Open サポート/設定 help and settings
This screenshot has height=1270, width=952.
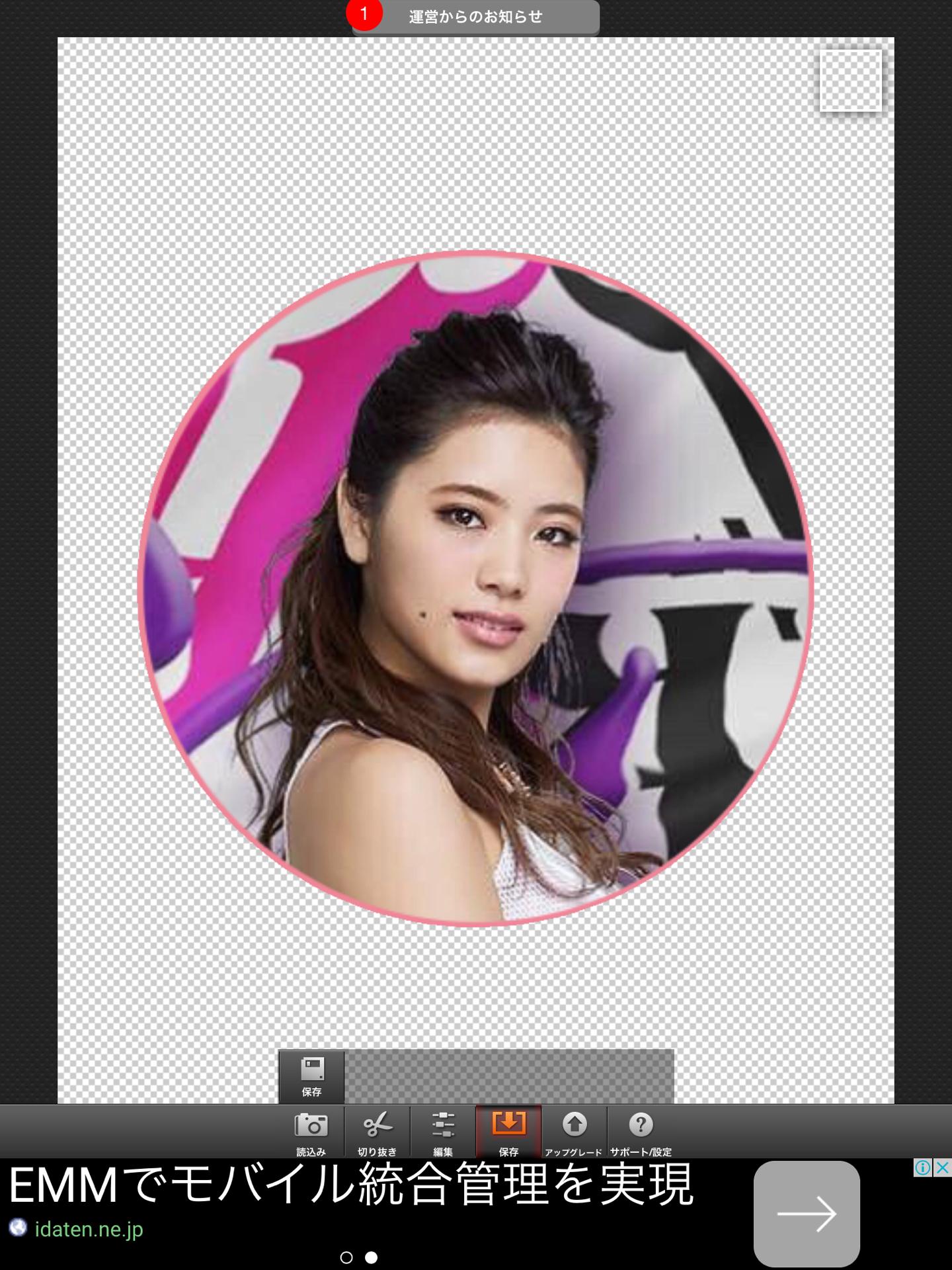coord(640,1132)
